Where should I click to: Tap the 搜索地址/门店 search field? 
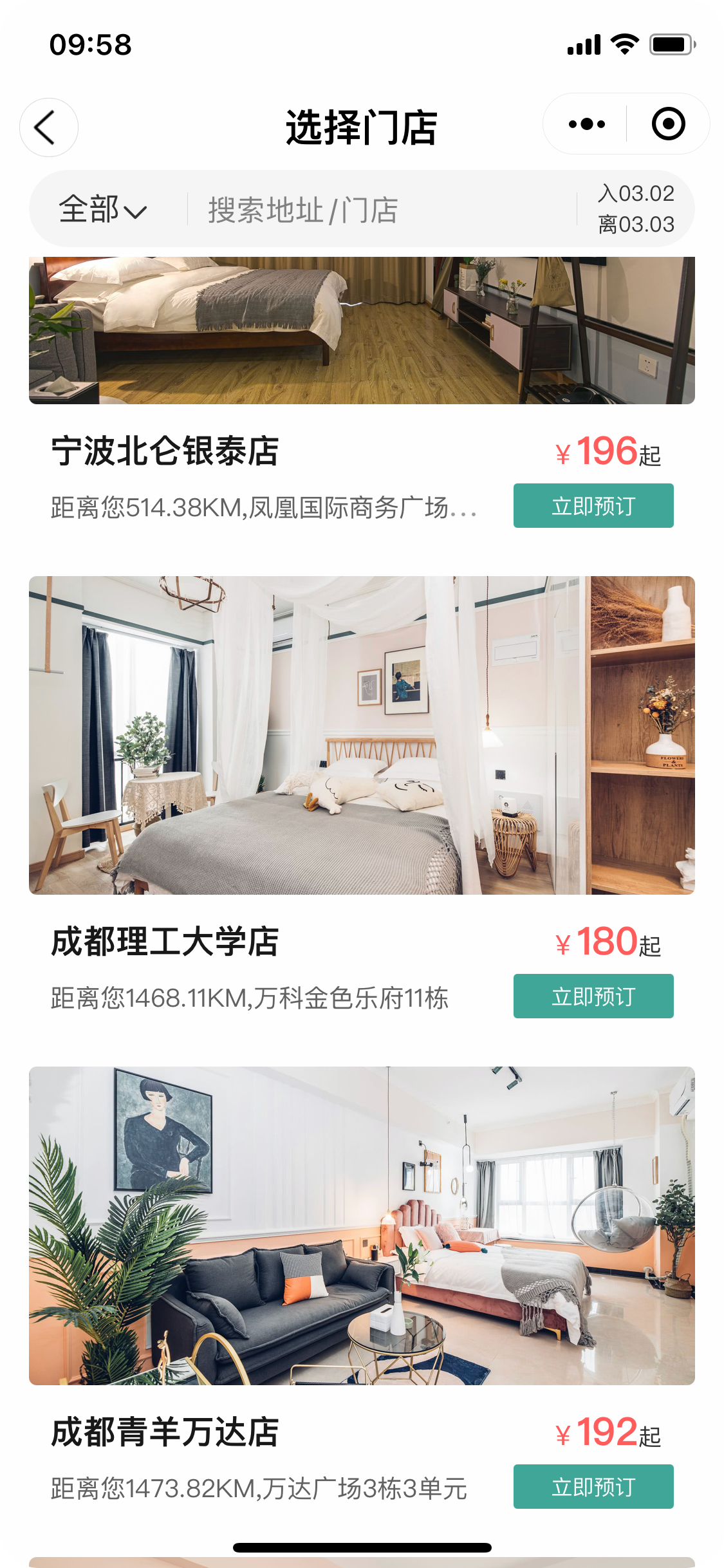coord(380,210)
